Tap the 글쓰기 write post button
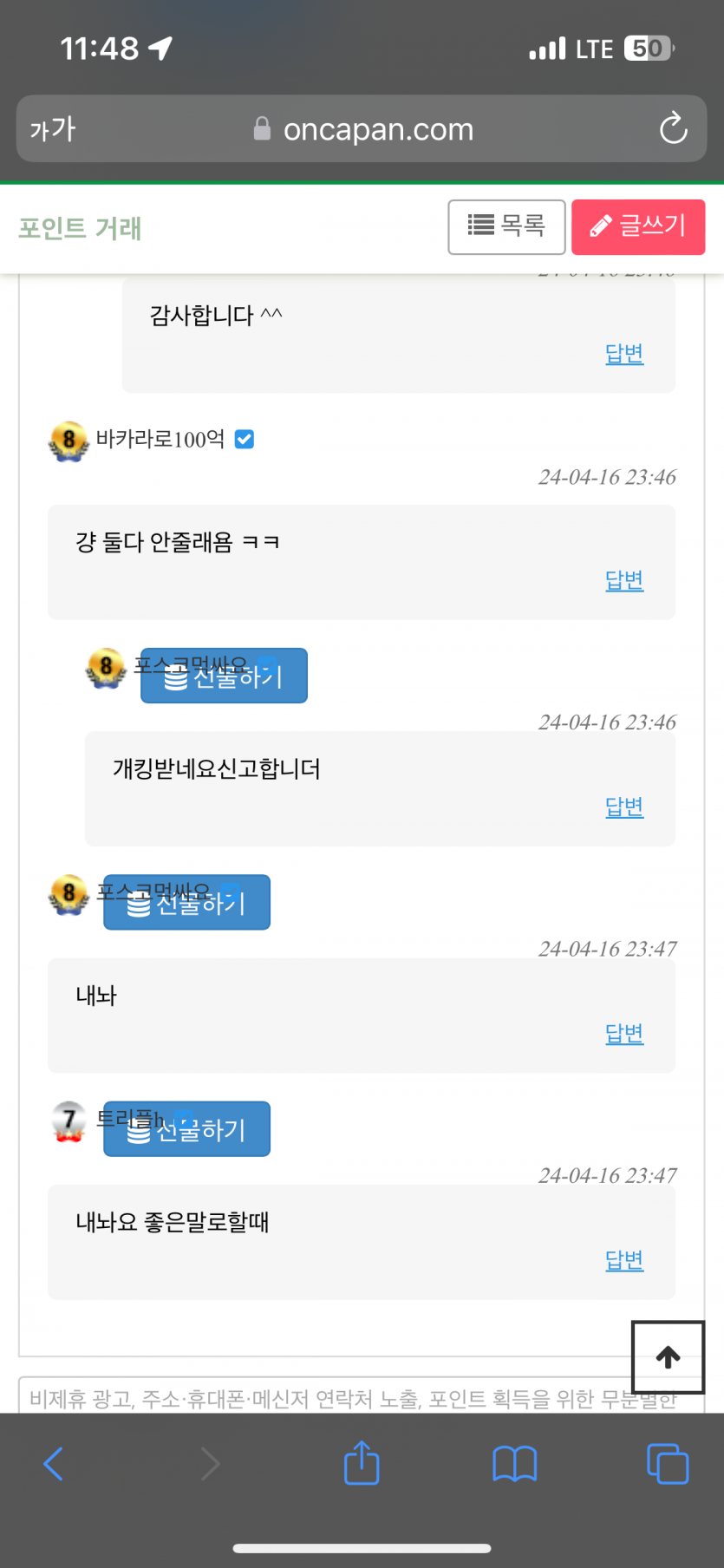 tap(638, 227)
